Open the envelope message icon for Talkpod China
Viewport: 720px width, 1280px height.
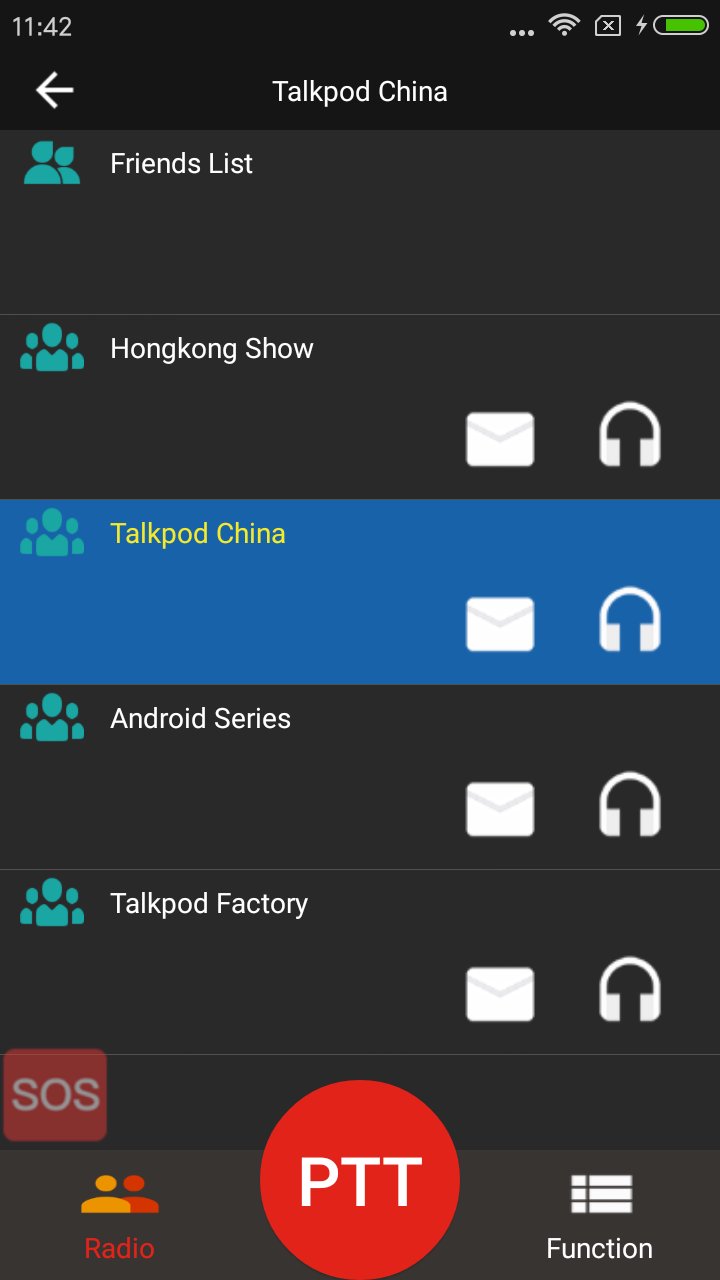click(x=500, y=622)
